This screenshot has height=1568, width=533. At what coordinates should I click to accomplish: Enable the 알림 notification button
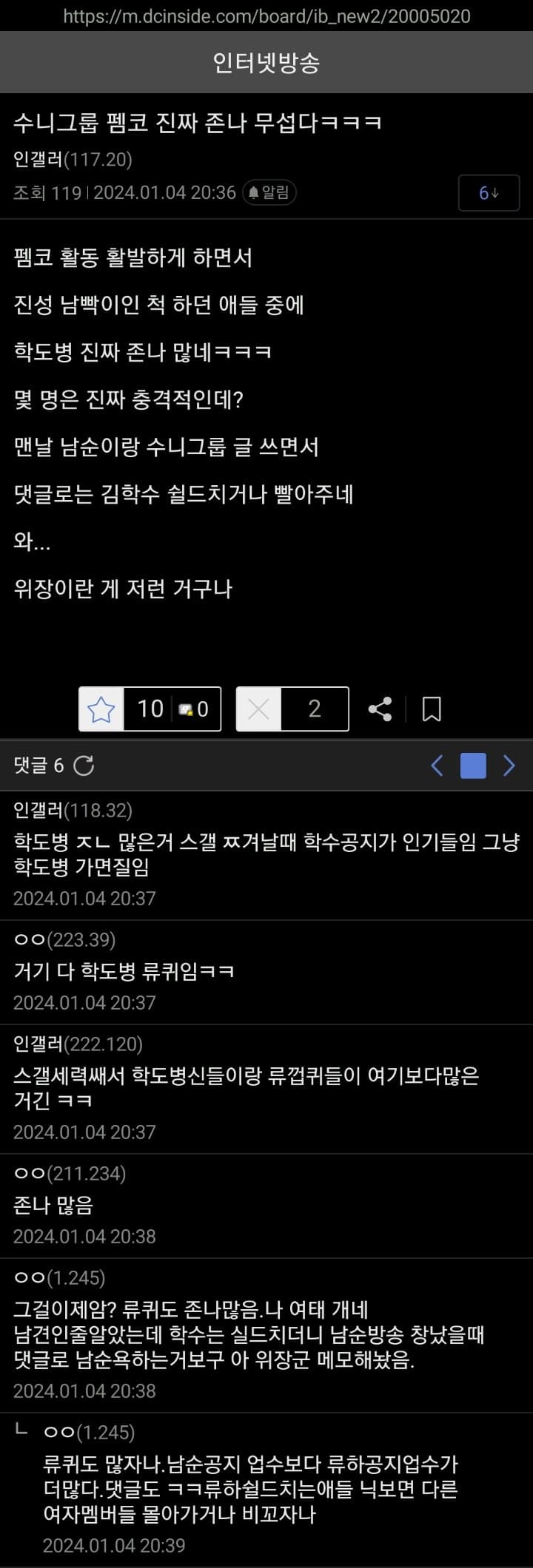pyautogui.click(x=269, y=193)
